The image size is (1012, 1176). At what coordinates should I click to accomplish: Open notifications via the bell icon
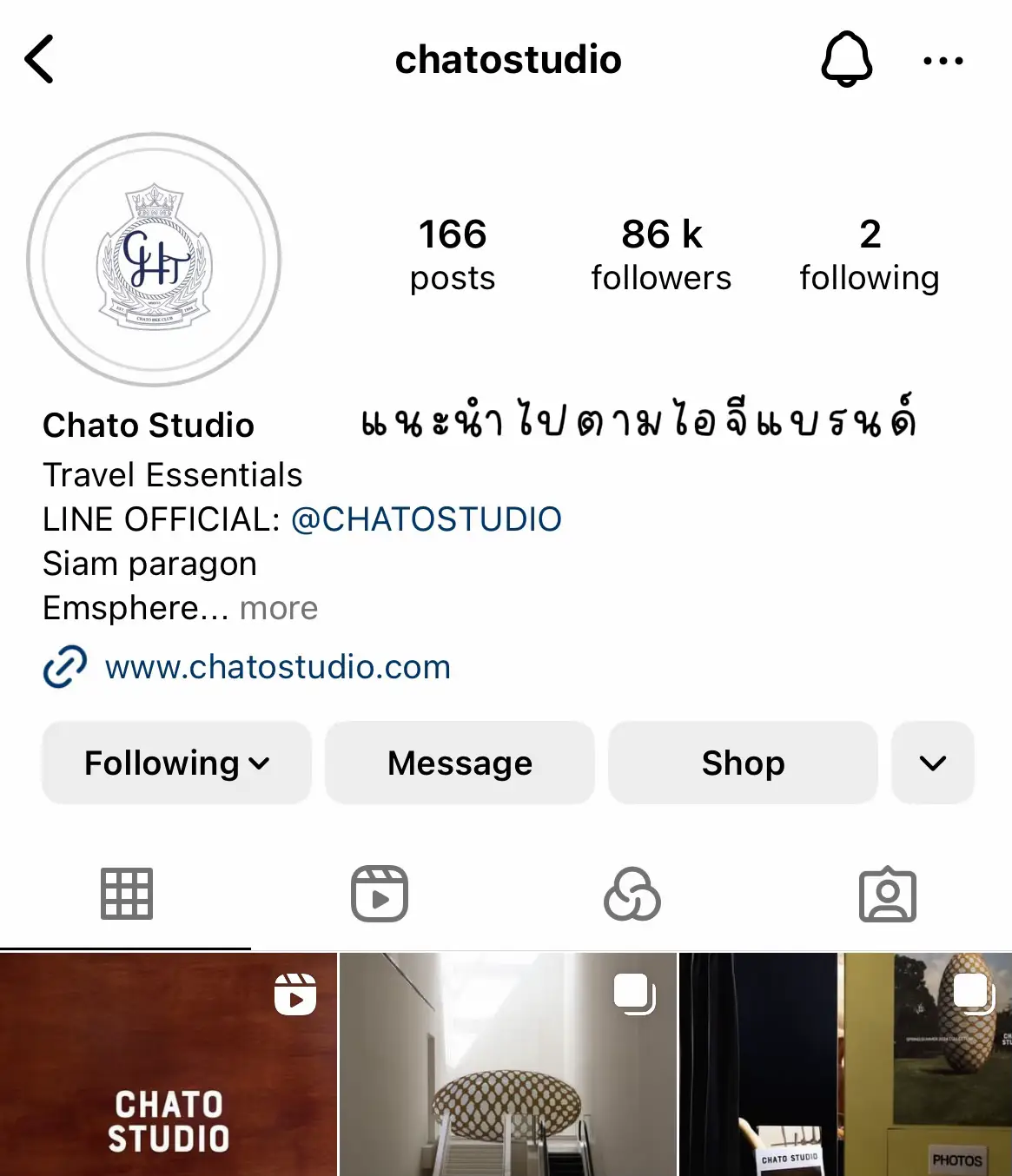click(846, 60)
